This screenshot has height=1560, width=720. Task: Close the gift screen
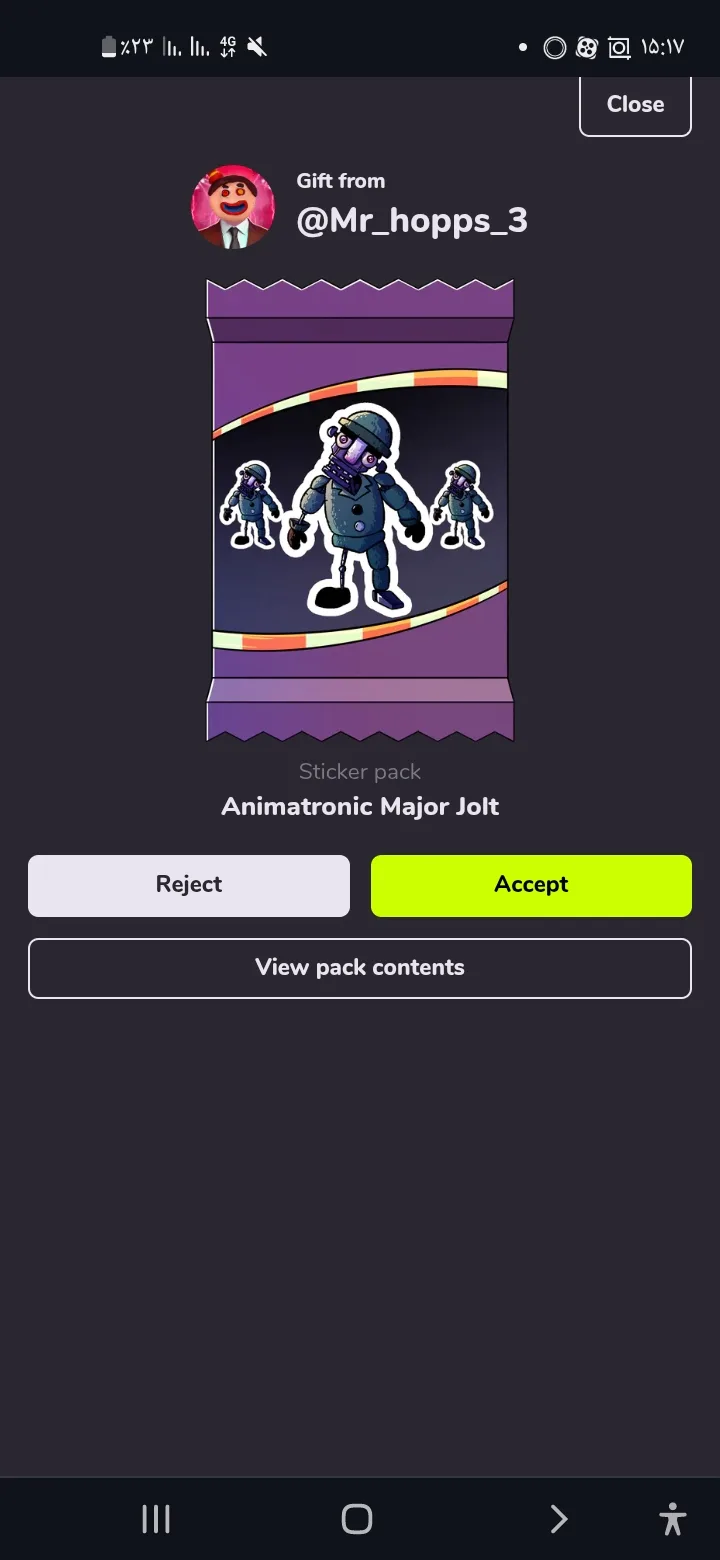[x=635, y=105]
